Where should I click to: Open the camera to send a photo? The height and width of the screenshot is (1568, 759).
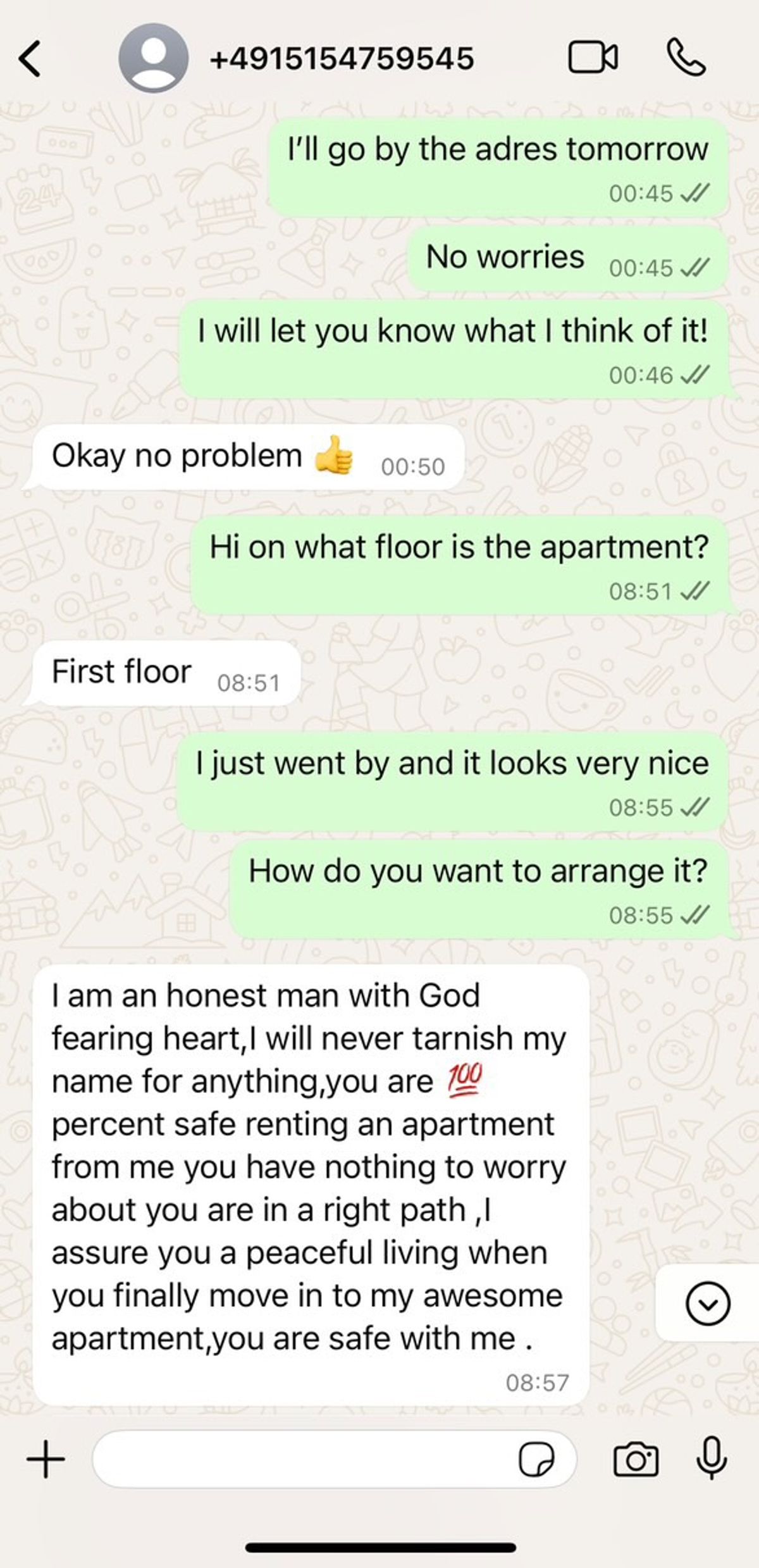click(x=636, y=1459)
